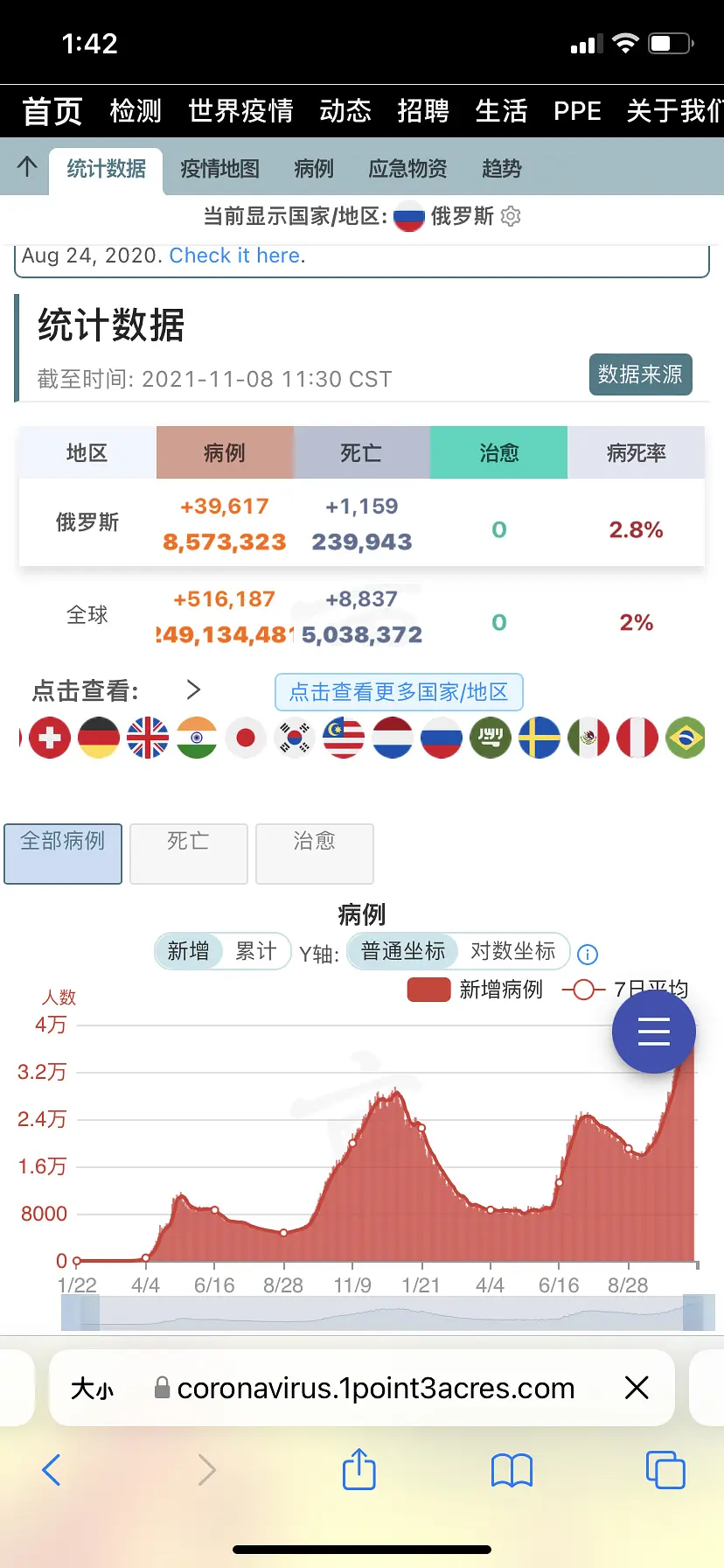
Task: Switch chart to 治愈
Action: coord(314,853)
